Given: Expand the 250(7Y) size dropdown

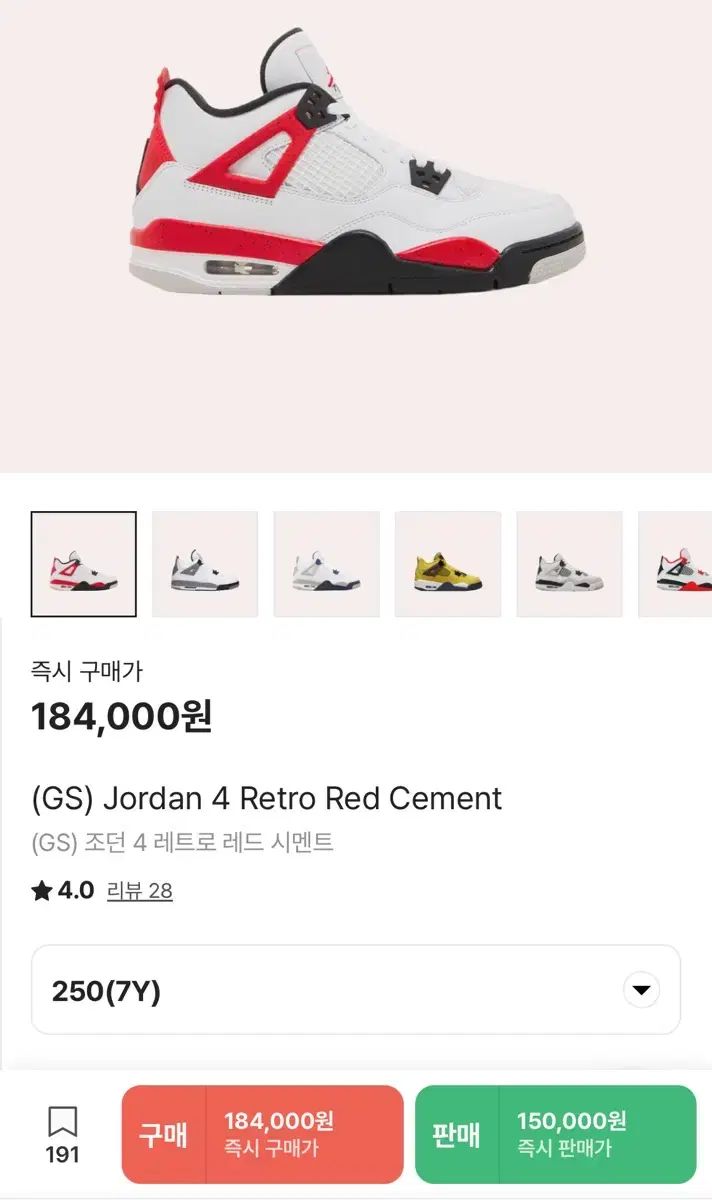Looking at the screenshot, I should pos(641,990).
